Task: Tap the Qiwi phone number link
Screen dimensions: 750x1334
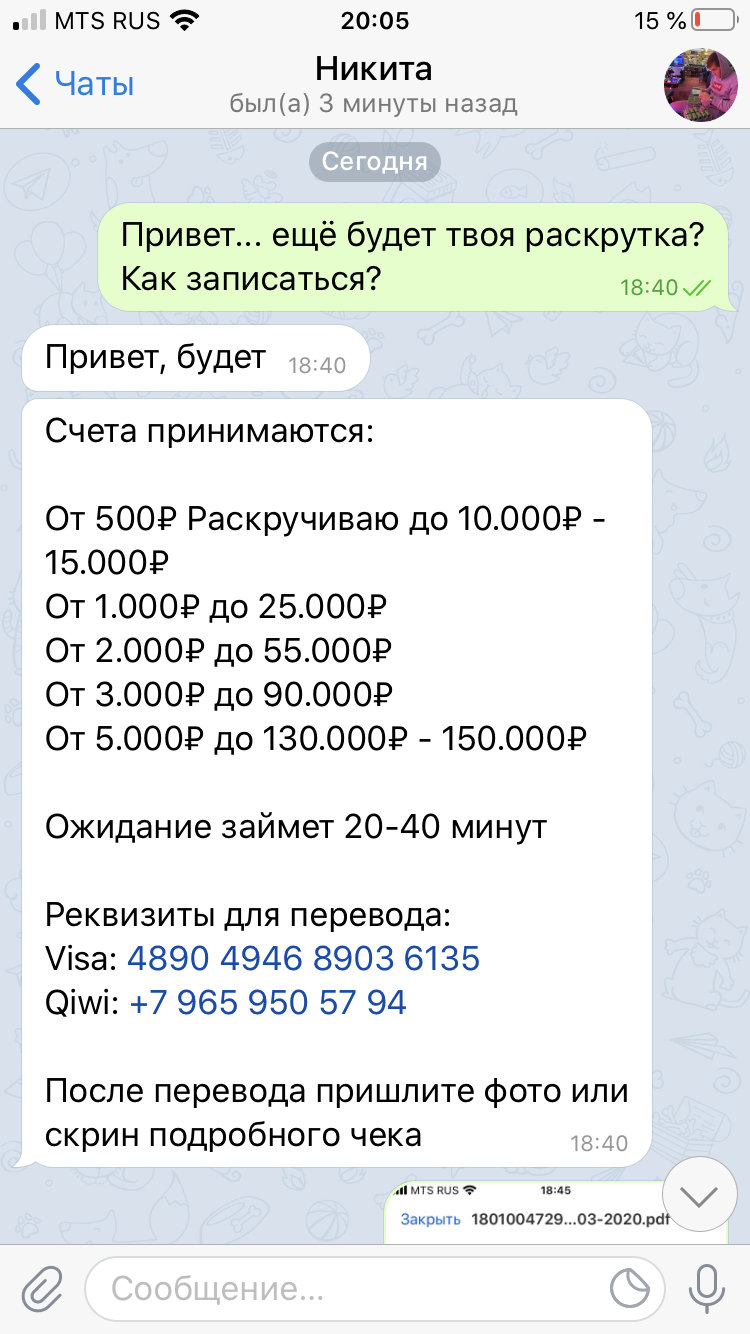Action: [x=268, y=1002]
